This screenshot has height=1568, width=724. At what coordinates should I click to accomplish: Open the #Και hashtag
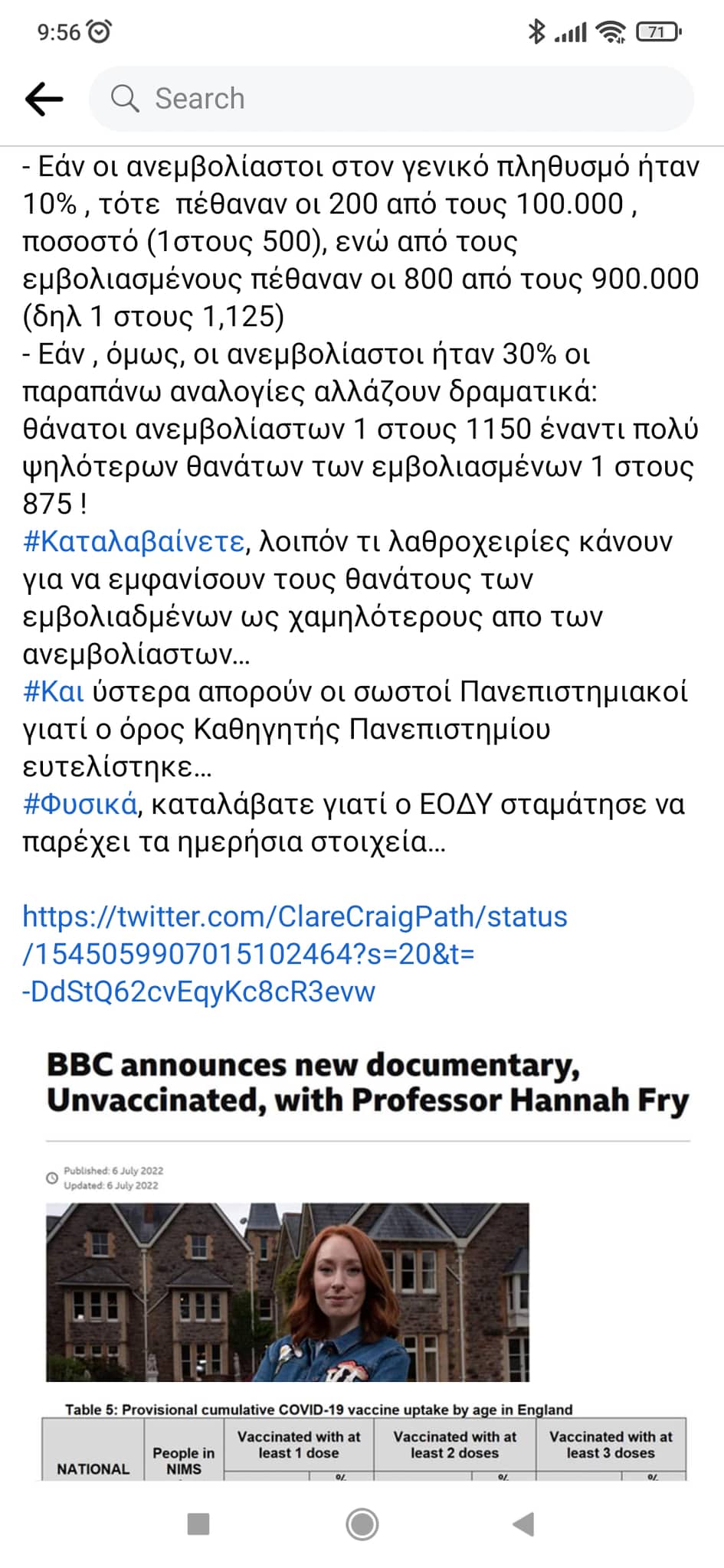tap(54, 691)
